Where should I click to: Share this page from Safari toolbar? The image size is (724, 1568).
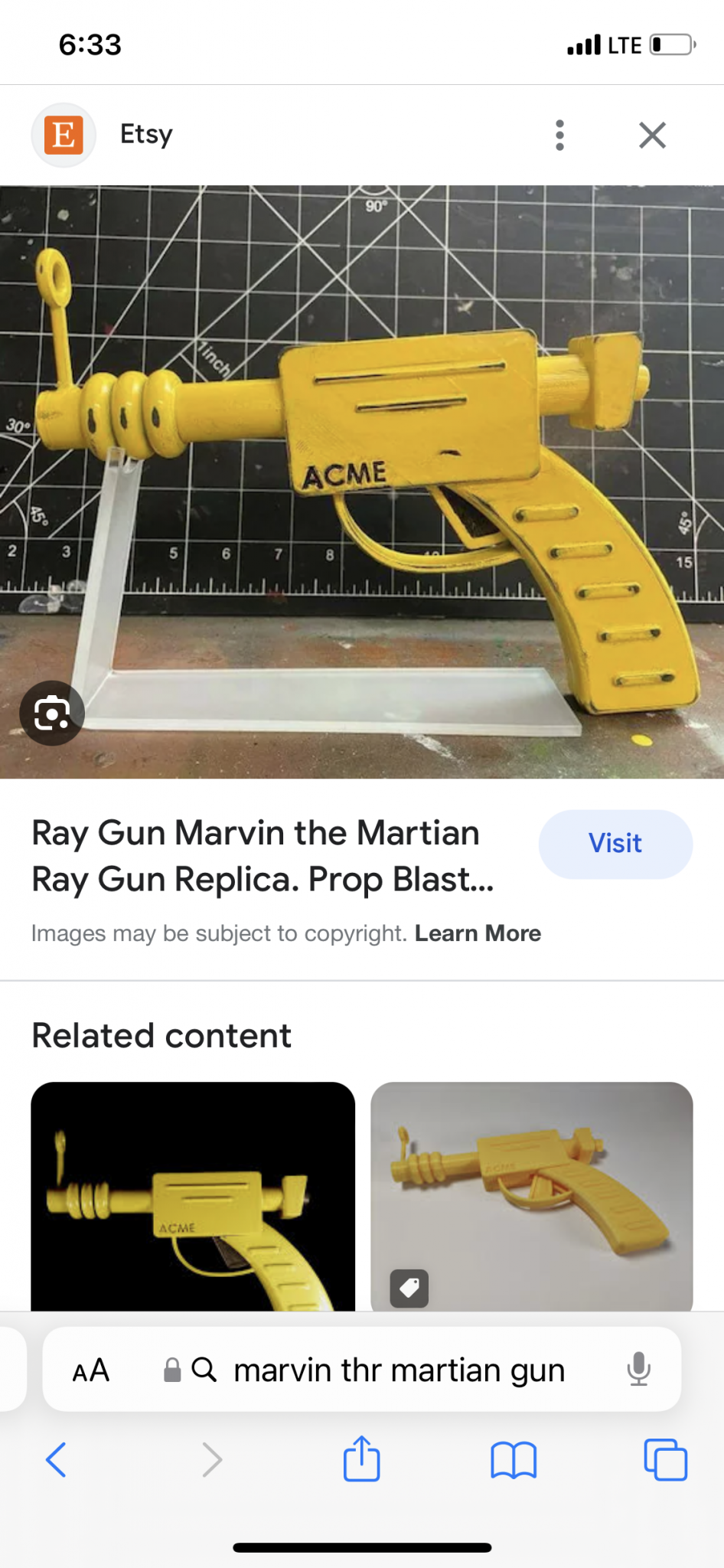(x=361, y=1459)
